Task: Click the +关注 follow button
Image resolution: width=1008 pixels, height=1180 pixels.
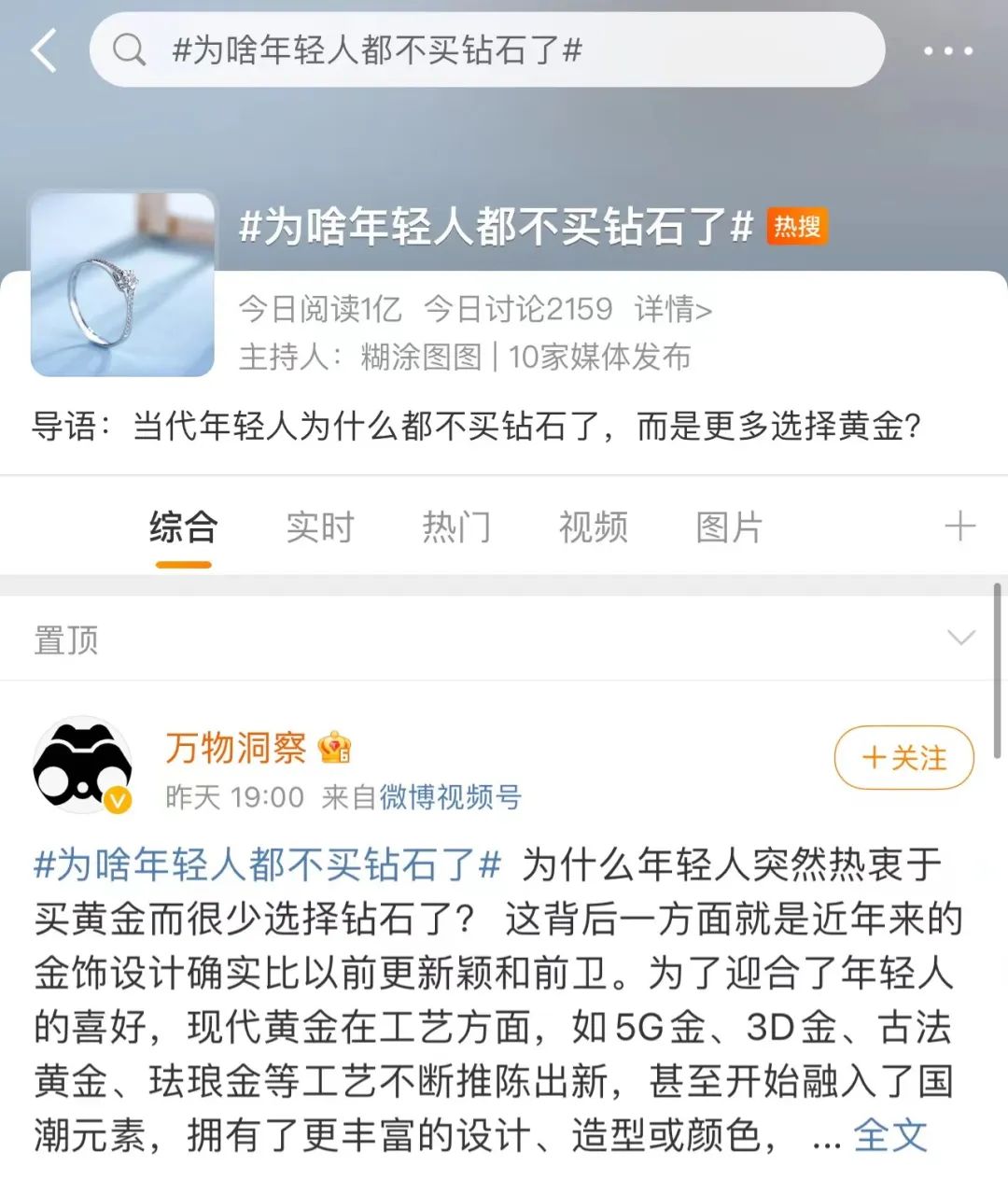Action: (x=903, y=759)
